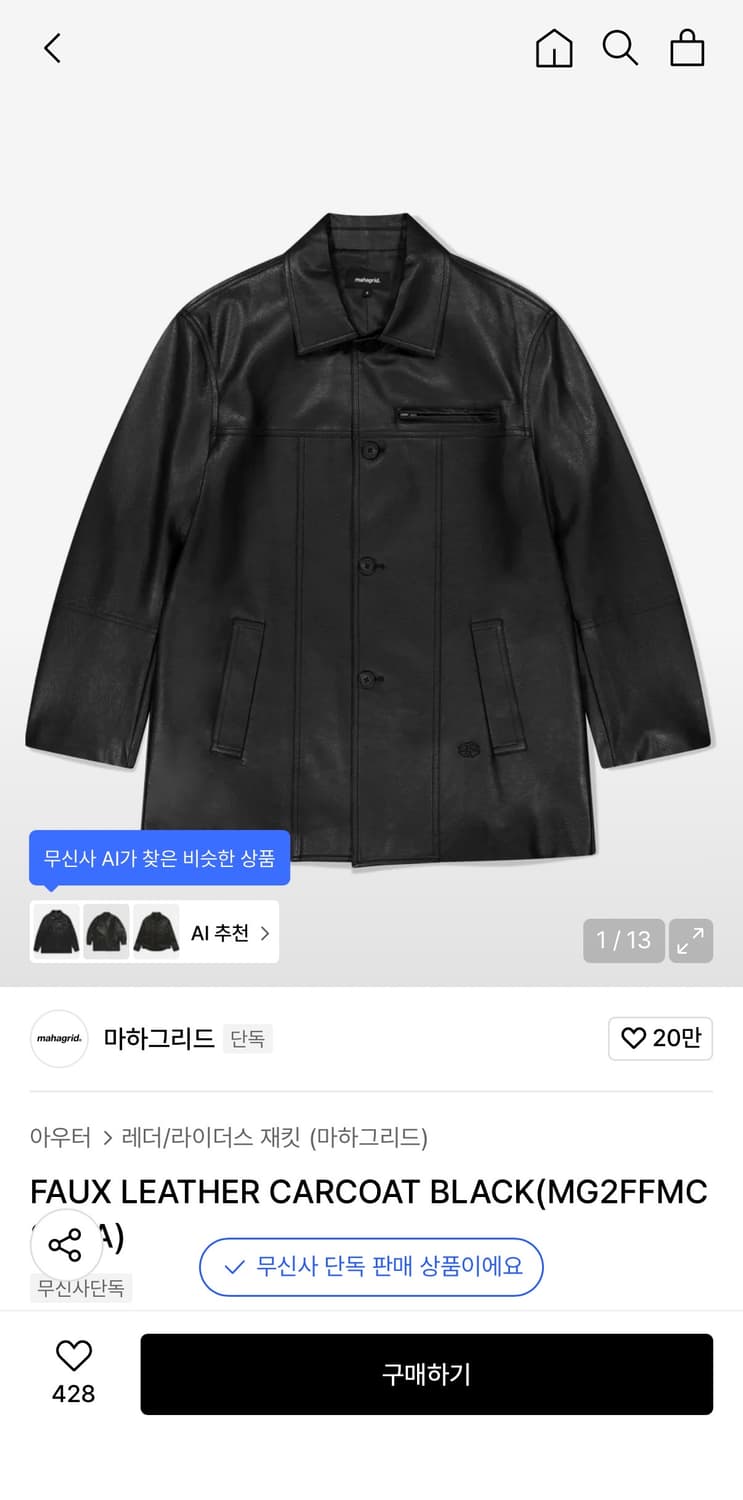Screen dimensions: 743x1500
Task: Go back using the back arrow
Action: 52,47
